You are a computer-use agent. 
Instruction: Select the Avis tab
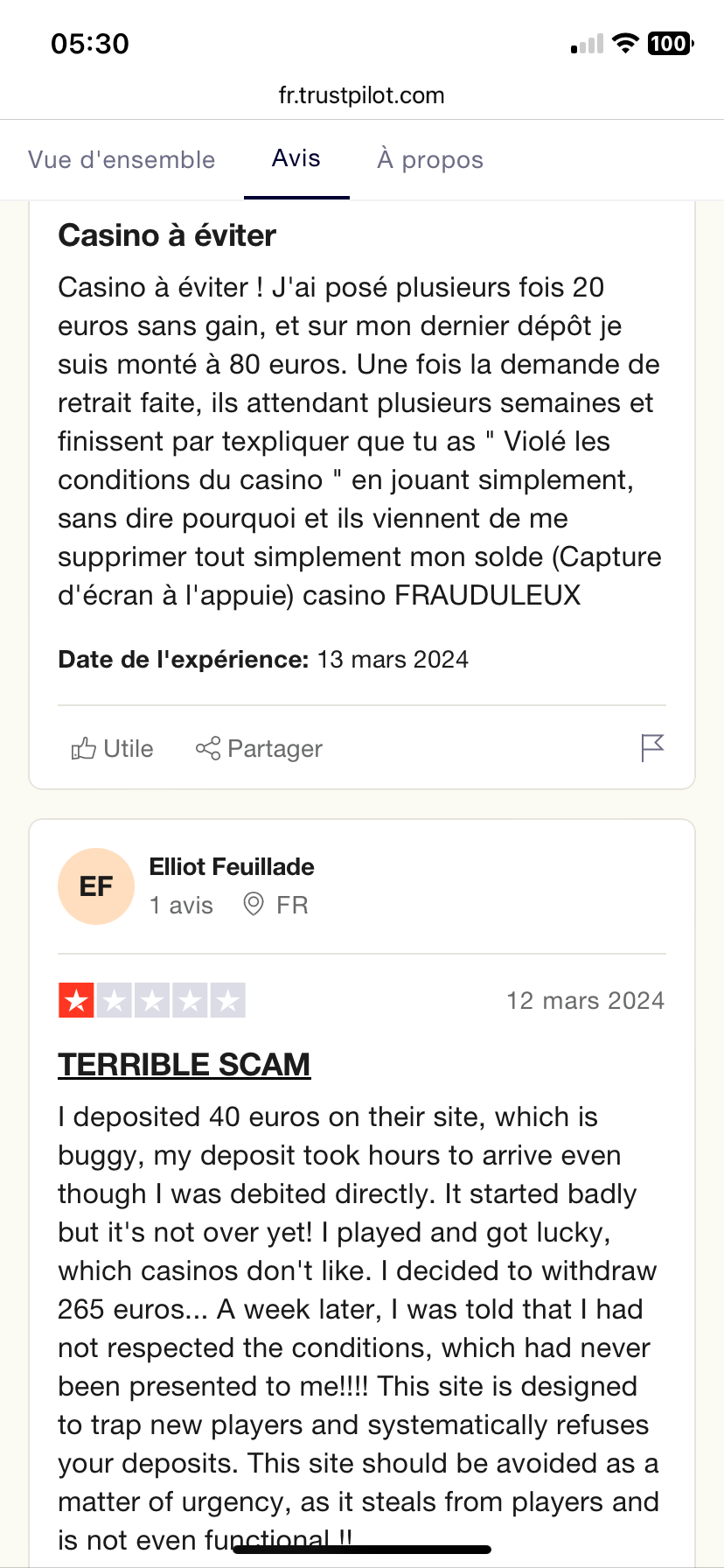pyautogui.click(x=296, y=158)
